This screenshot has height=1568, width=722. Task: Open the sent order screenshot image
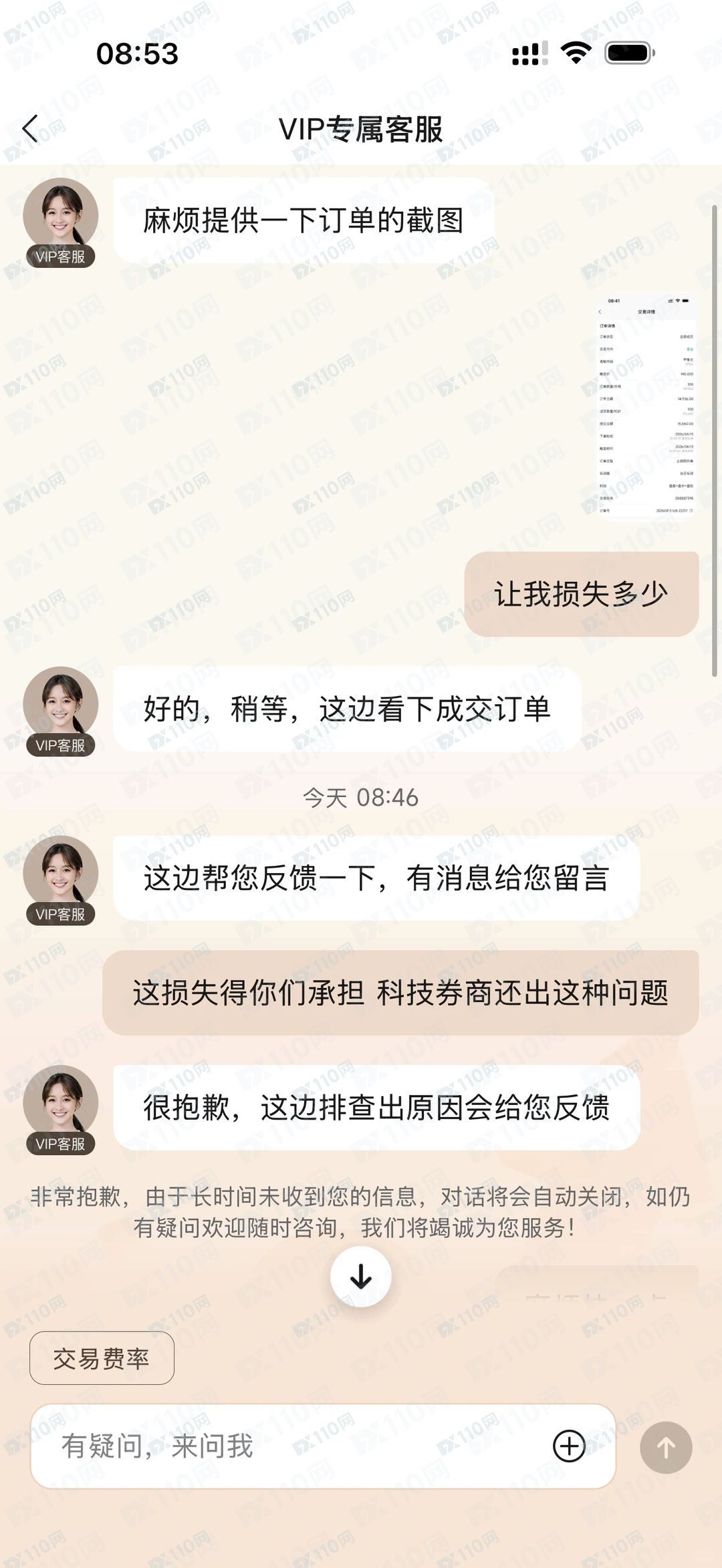click(x=646, y=406)
